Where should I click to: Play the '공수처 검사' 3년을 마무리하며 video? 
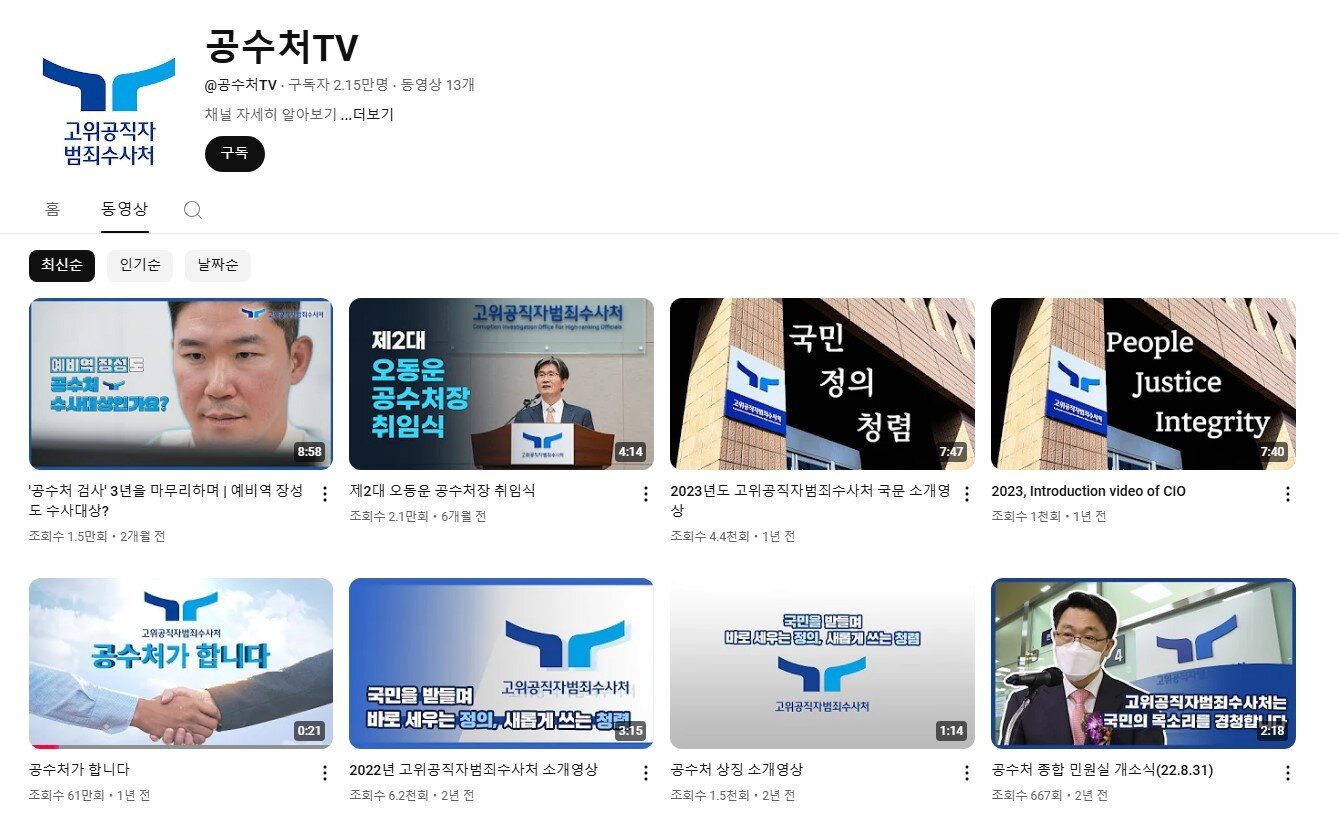(181, 384)
